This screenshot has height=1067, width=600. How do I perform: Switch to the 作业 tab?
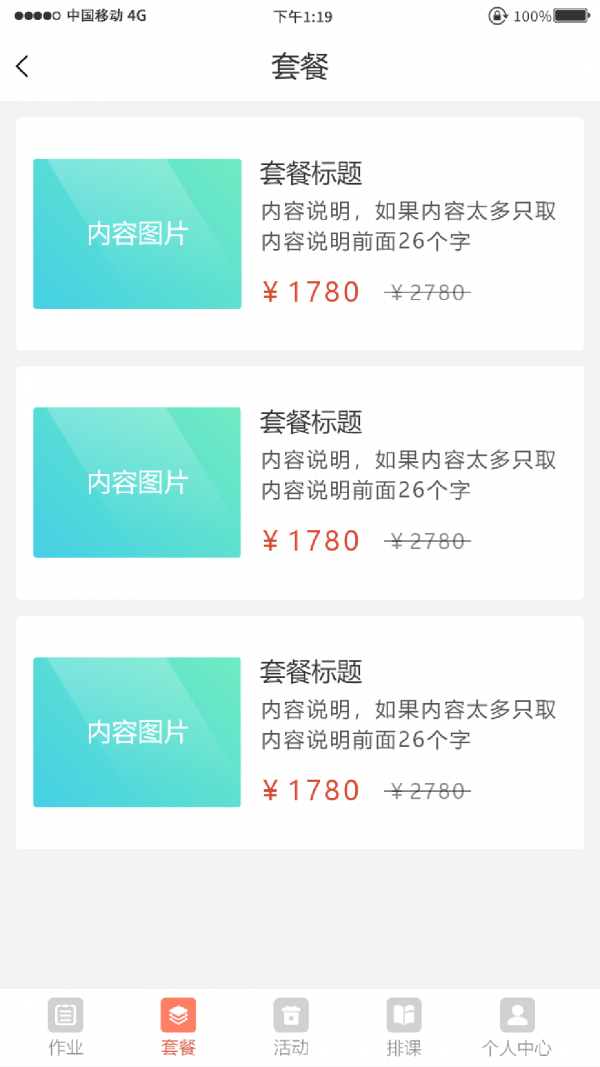point(66,1027)
